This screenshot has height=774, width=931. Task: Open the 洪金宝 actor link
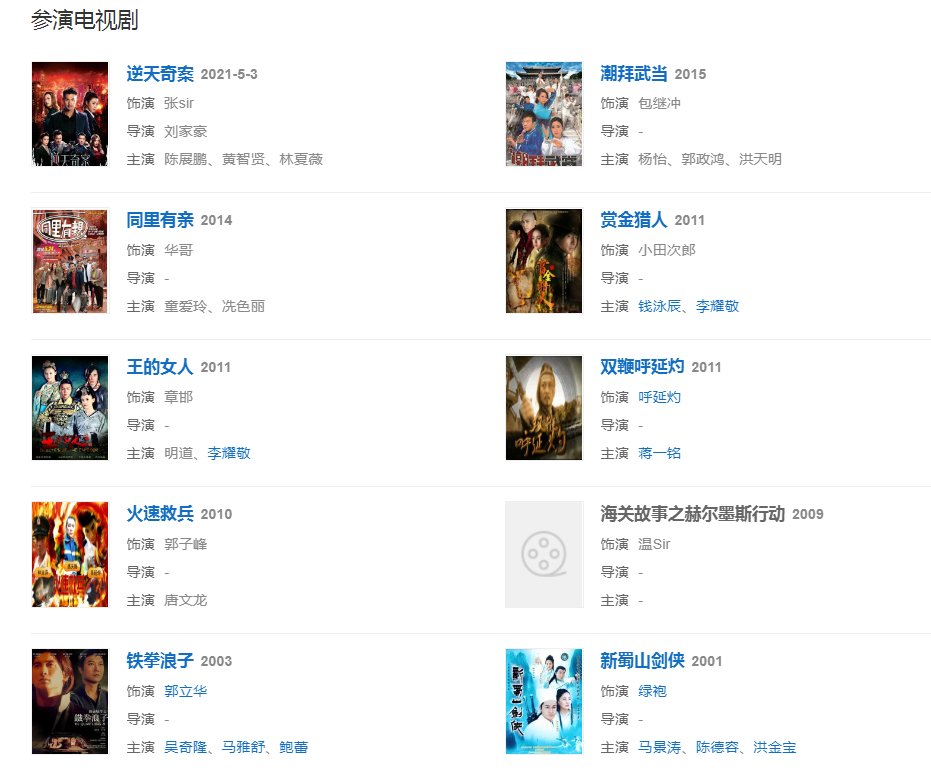pyautogui.click(x=775, y=747)
